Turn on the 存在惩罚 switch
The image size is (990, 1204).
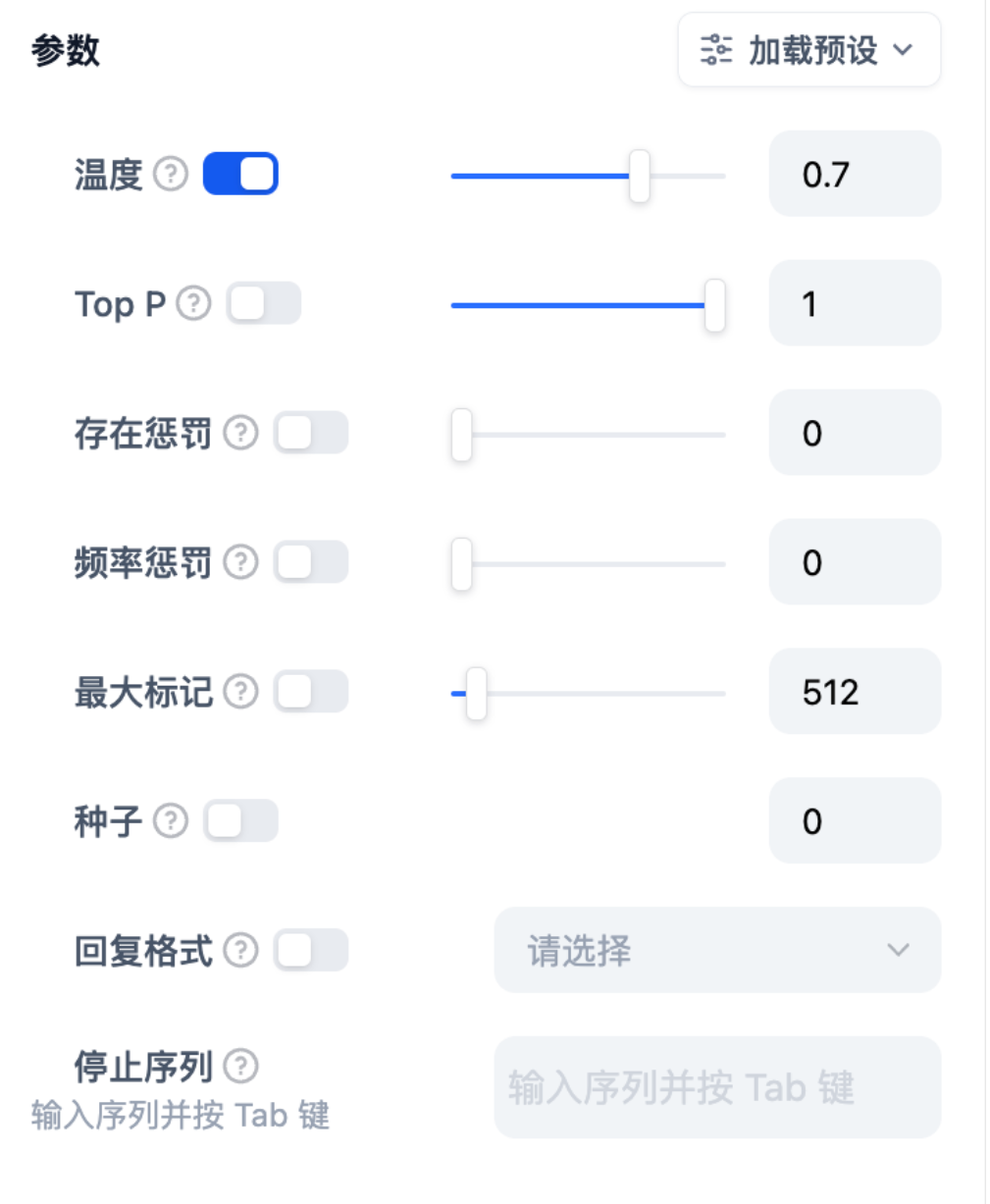(311, 433)
